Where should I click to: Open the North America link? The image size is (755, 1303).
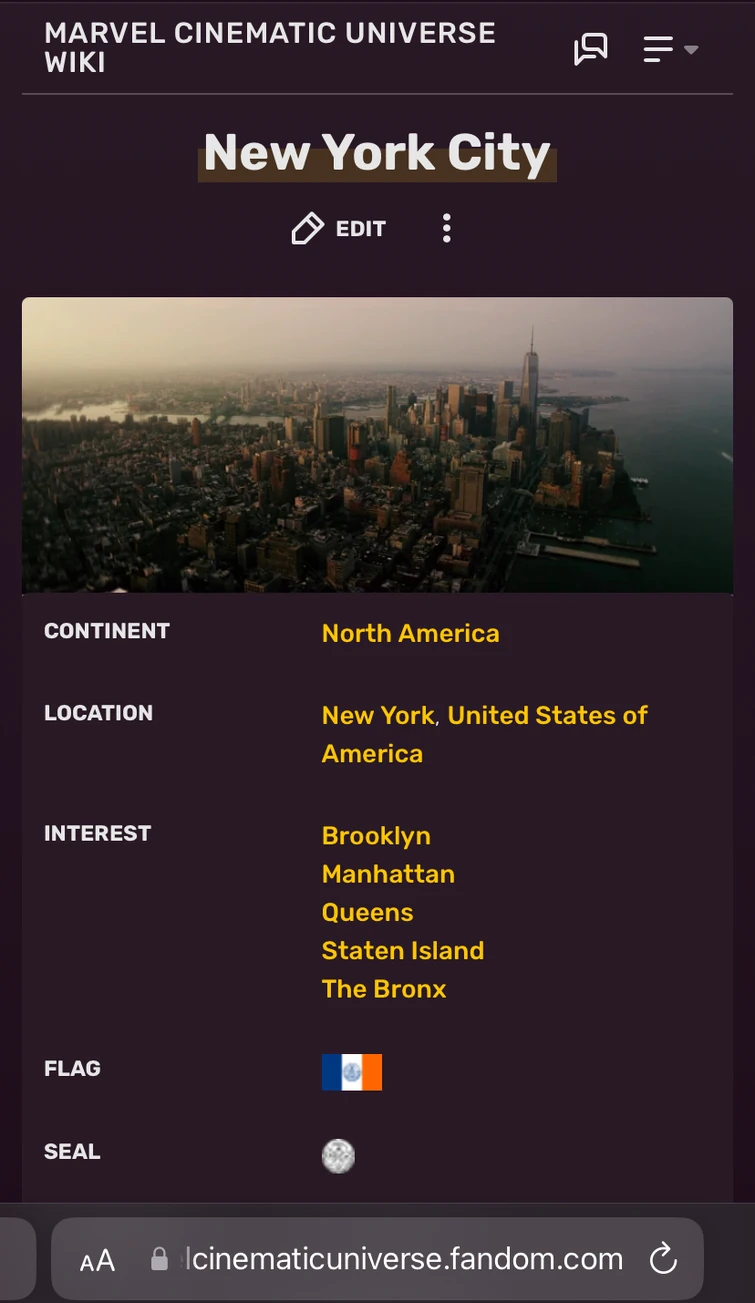(x=410, y=633)
